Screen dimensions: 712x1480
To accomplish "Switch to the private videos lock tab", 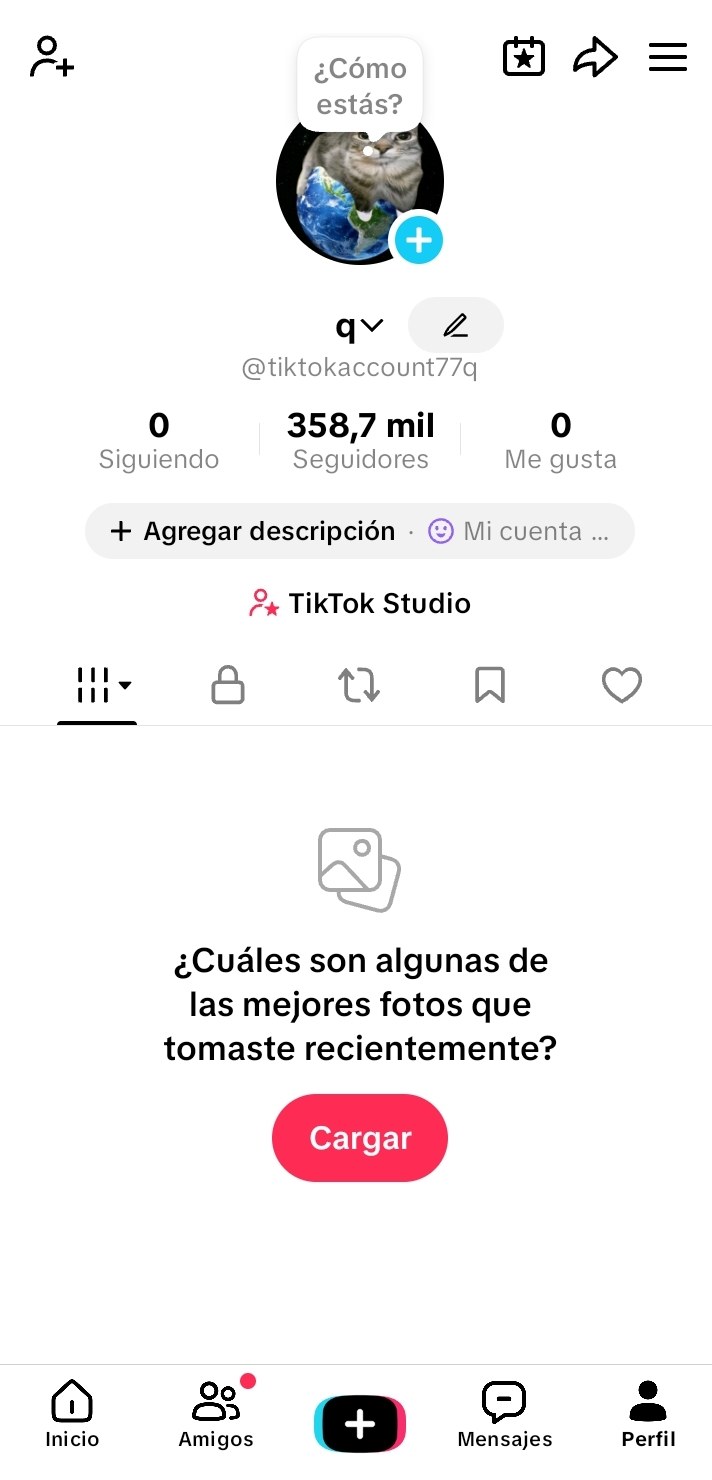I will point(228,686).
